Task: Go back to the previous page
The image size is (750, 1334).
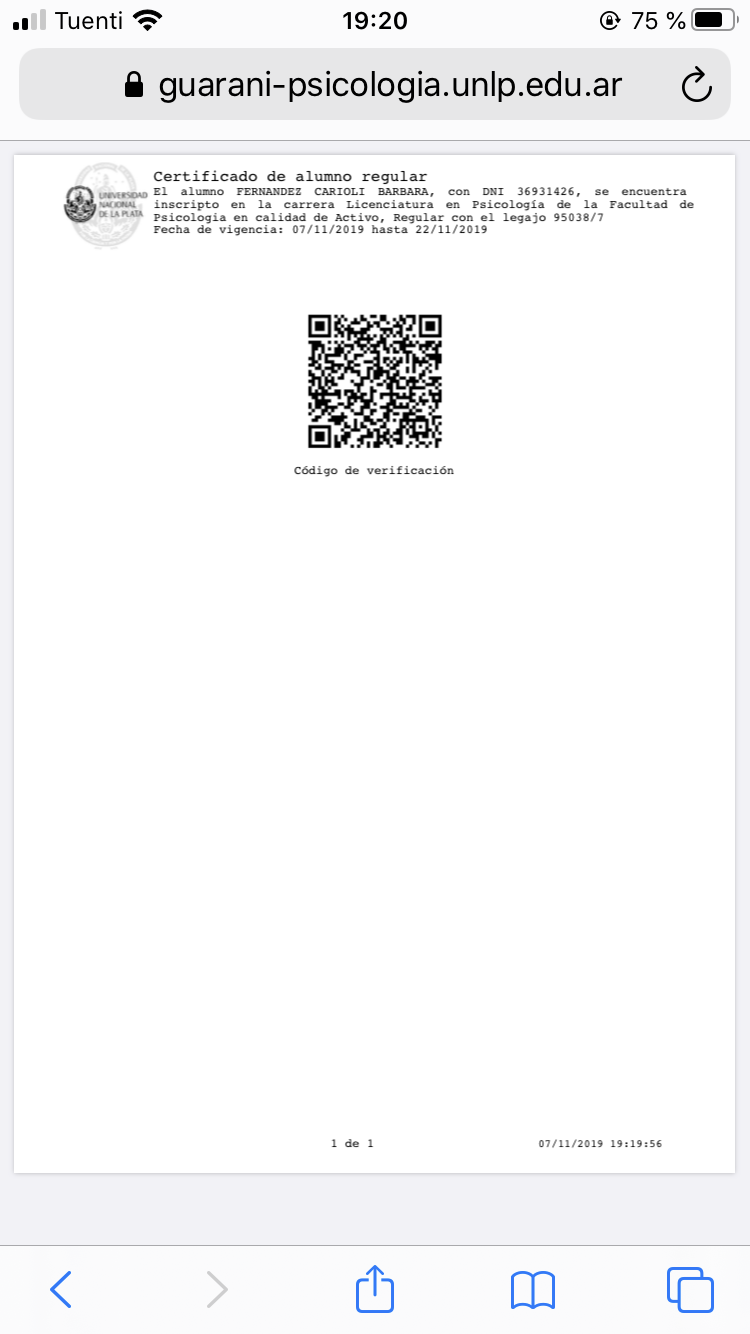Action: tap(61, 1289)
